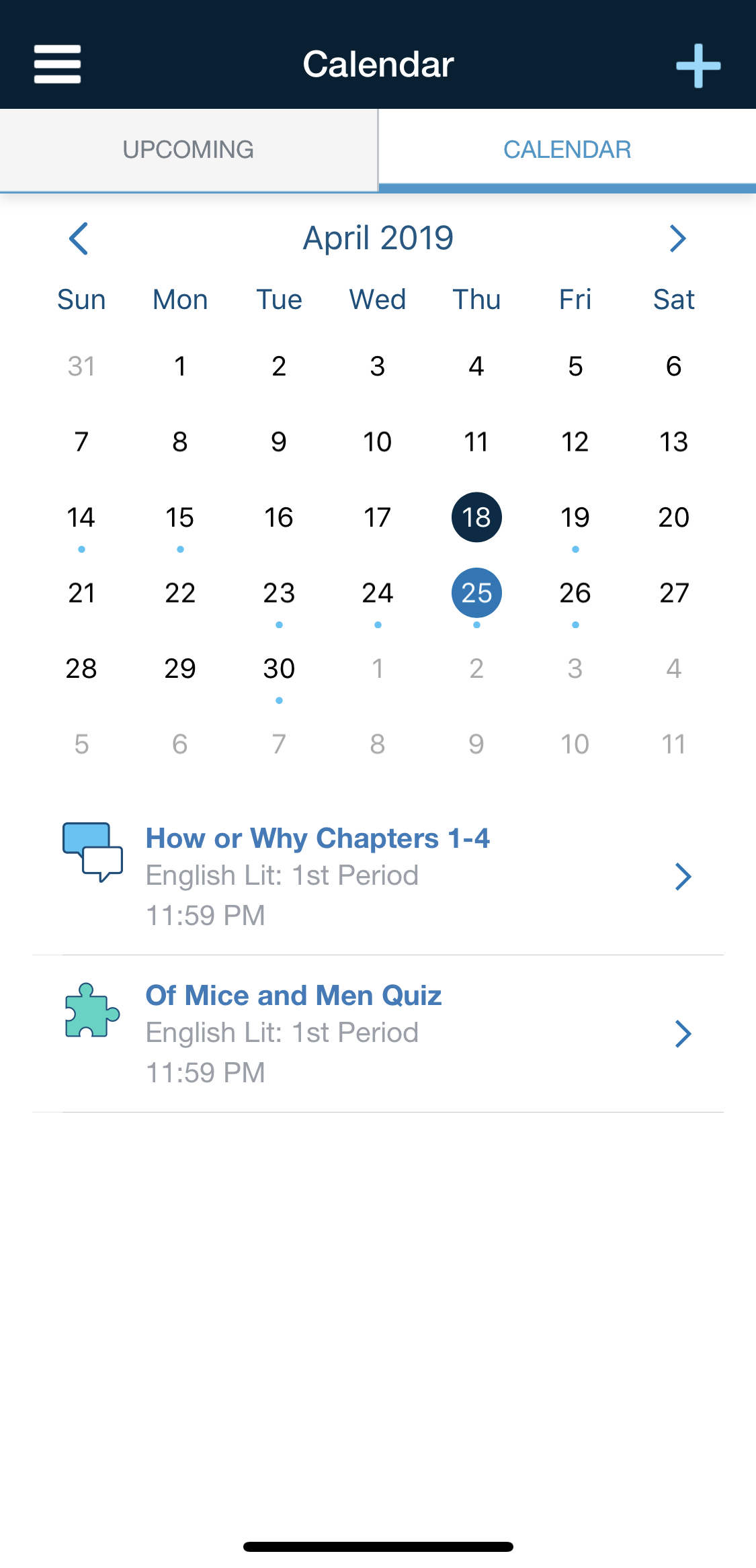Select April 24 on the calendar
The width and height of the screenshot is (756, 1568).
[378, 593]
